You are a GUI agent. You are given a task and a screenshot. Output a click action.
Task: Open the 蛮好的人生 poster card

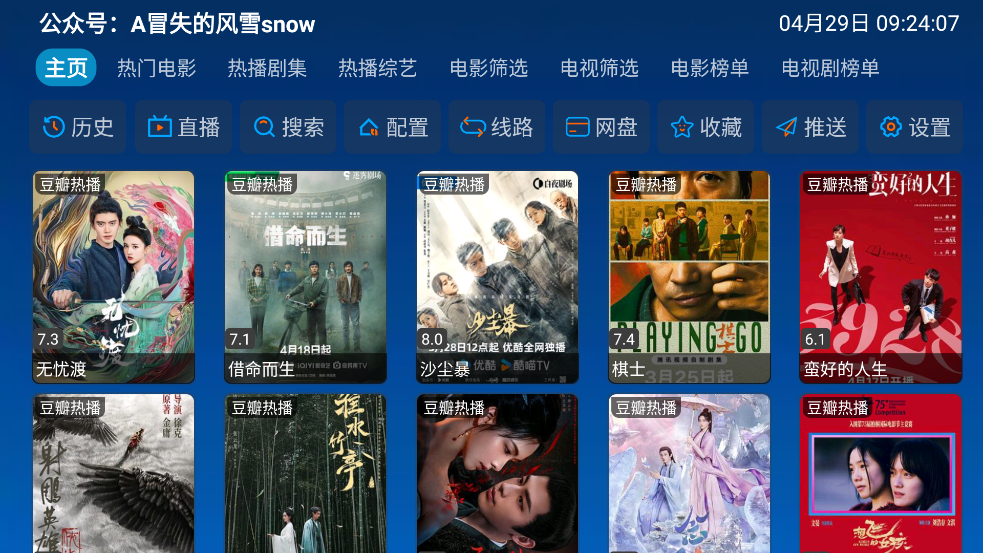tap(881, 277)
